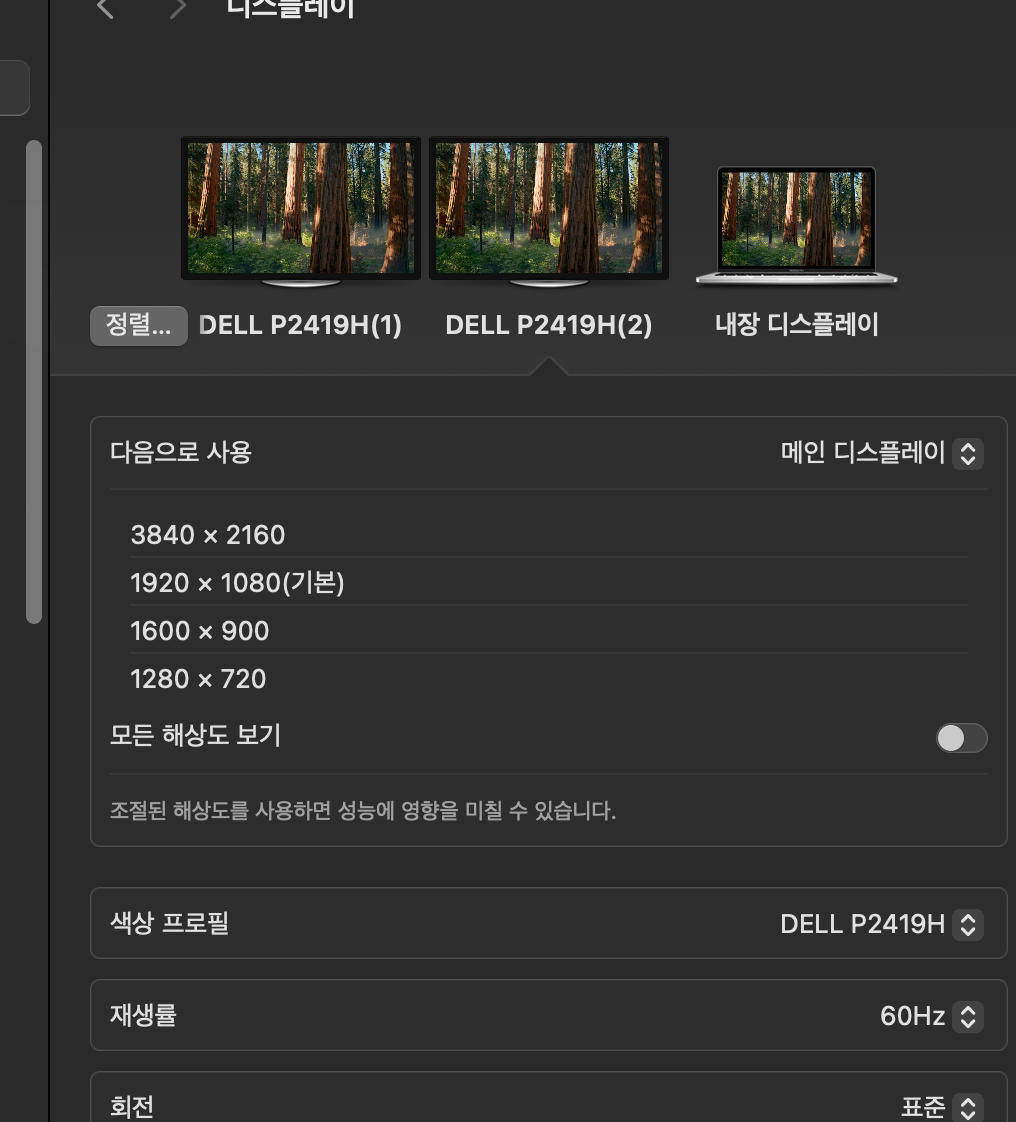Choose the 3840 × 2160 resolution
Viewport: 1016px width, 1122px height.
click(x=208, y=535)
